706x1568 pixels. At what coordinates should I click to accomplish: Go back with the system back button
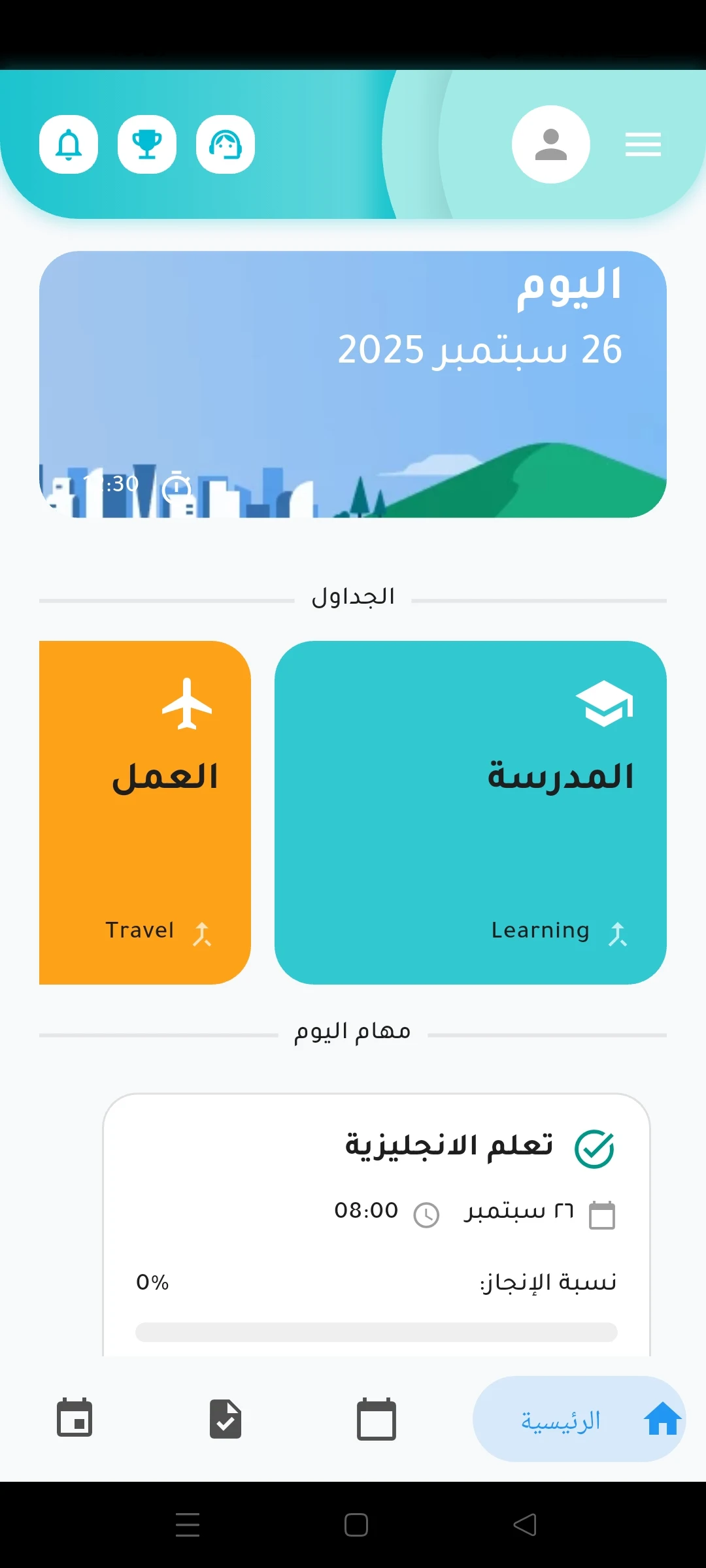click(x=525, y=1525)
